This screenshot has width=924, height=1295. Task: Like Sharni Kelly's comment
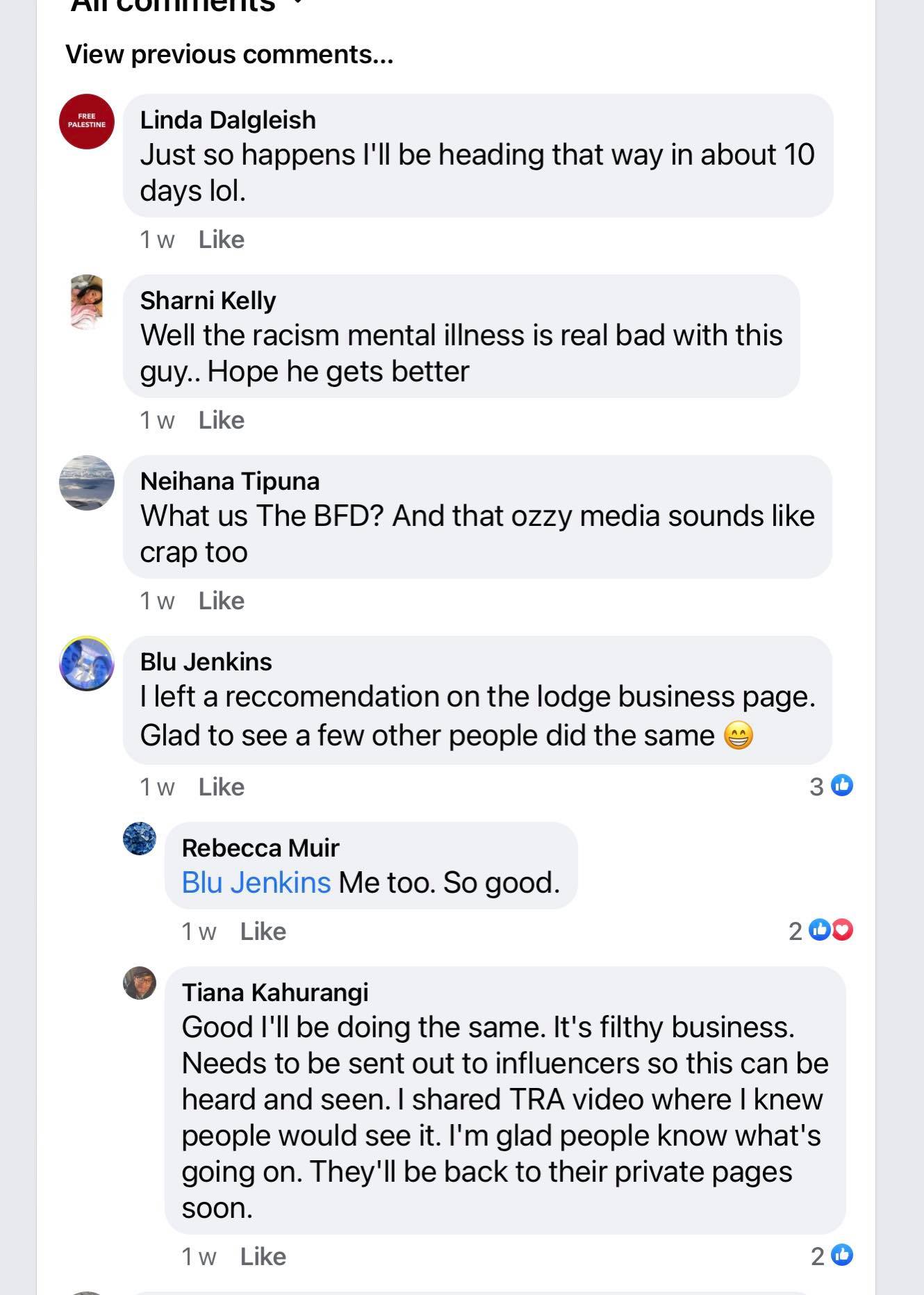[x=221, y=420]
